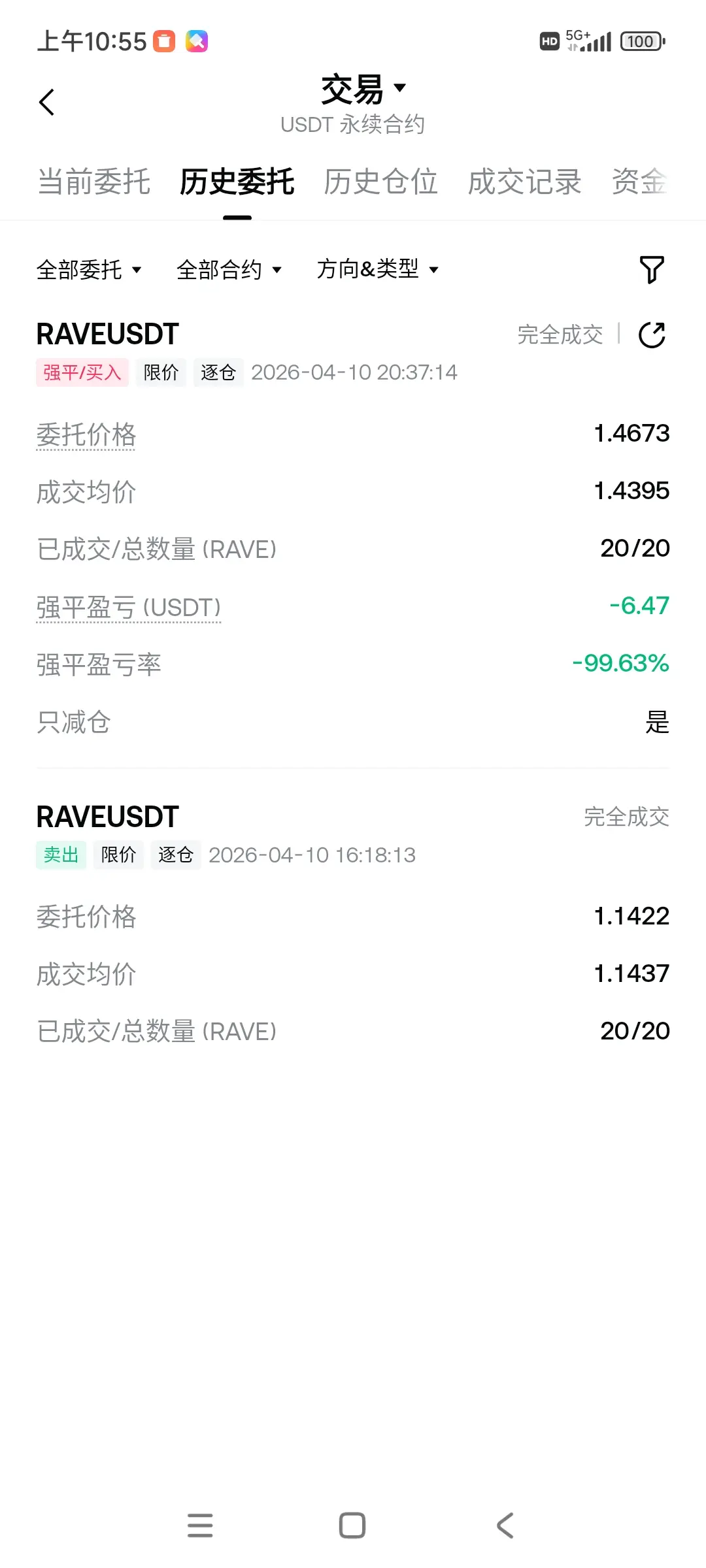Open the 全部委托 filter dropdown

(89, 269)
